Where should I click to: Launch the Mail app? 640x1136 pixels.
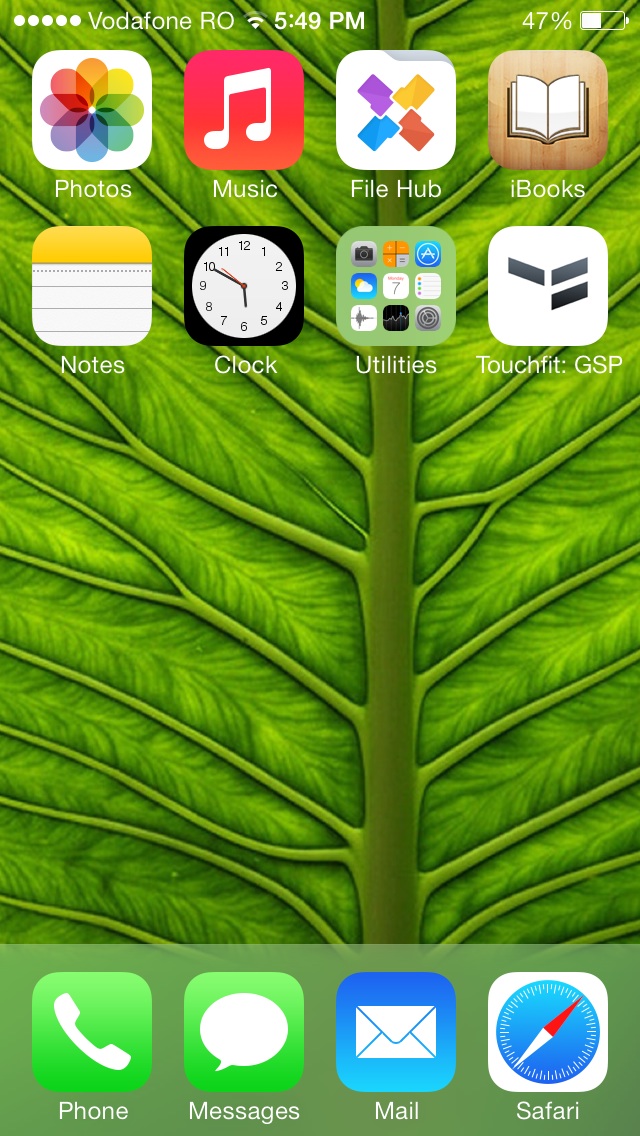pos(396,1032)
